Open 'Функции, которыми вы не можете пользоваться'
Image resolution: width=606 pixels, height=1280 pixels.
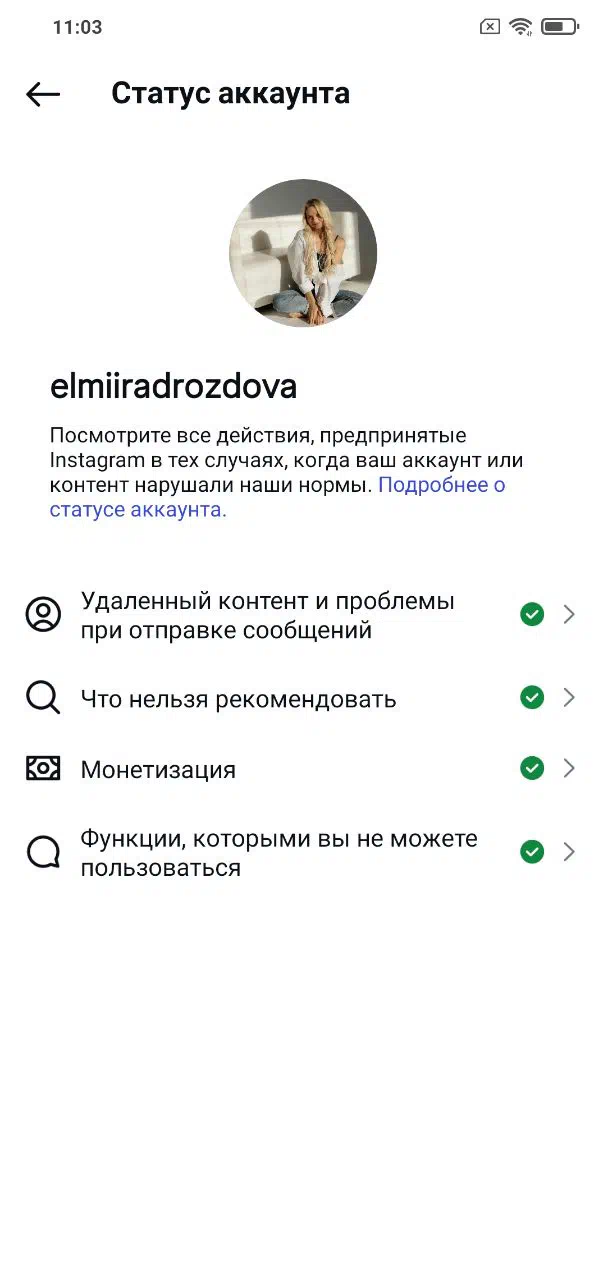click(303, 853)
